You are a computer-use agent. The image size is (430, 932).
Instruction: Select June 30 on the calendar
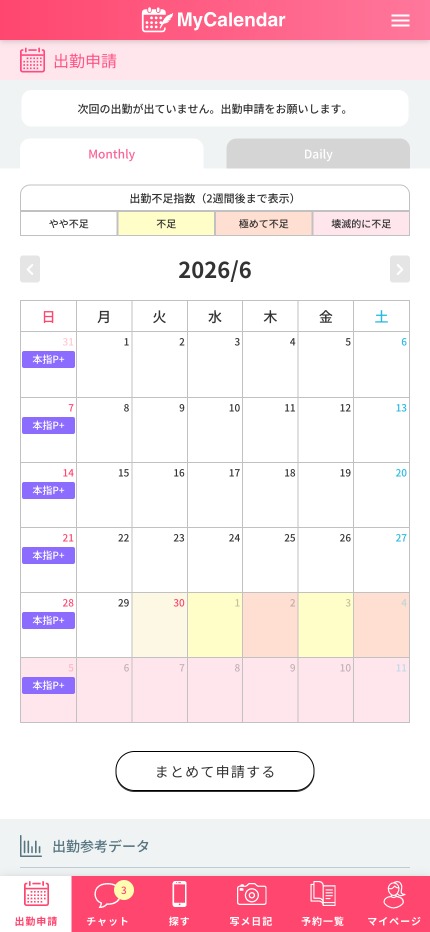click(159, 625)
